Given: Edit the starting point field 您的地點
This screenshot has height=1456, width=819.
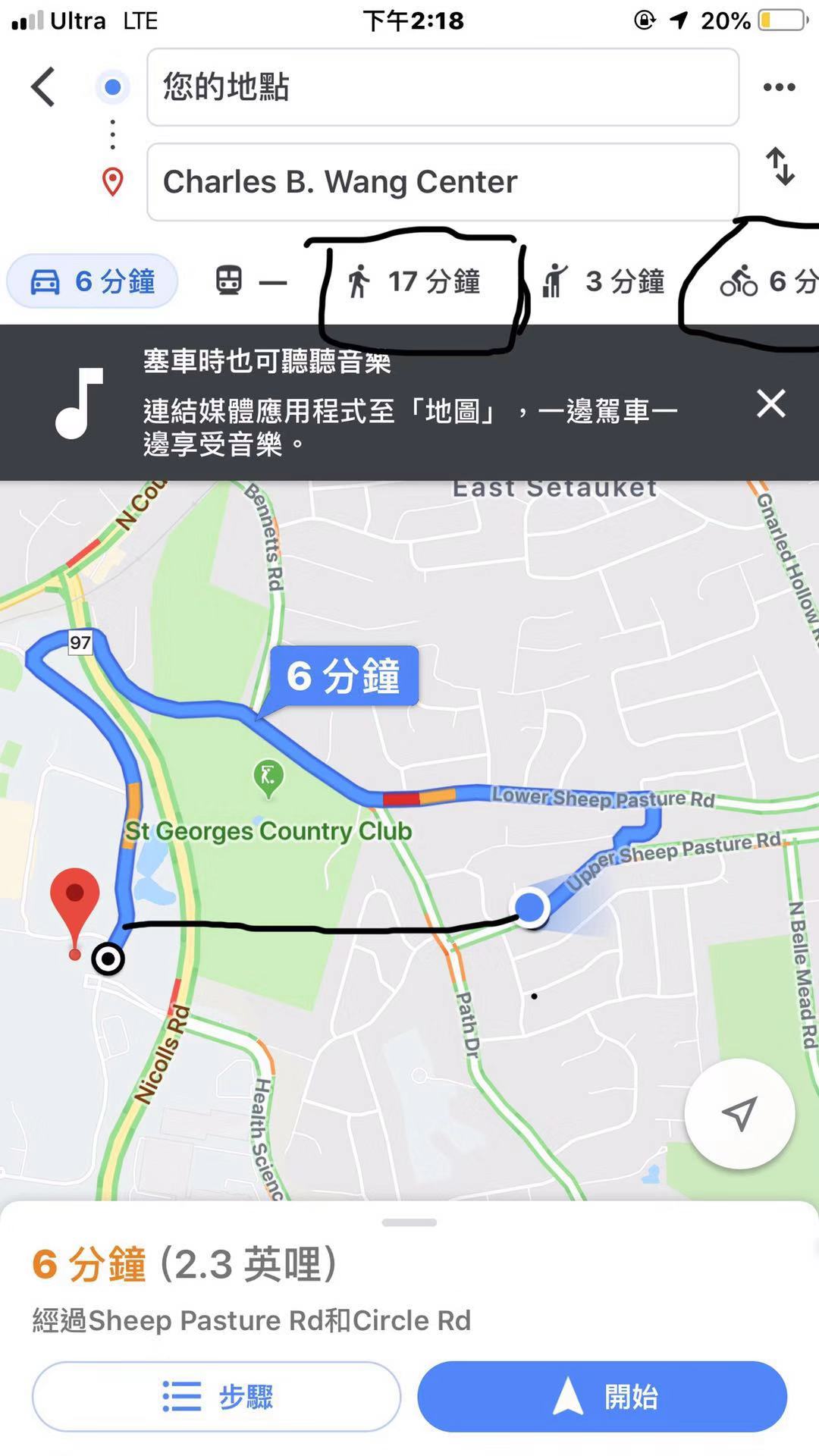Looking at the screenshot, I should click(442, 87).
